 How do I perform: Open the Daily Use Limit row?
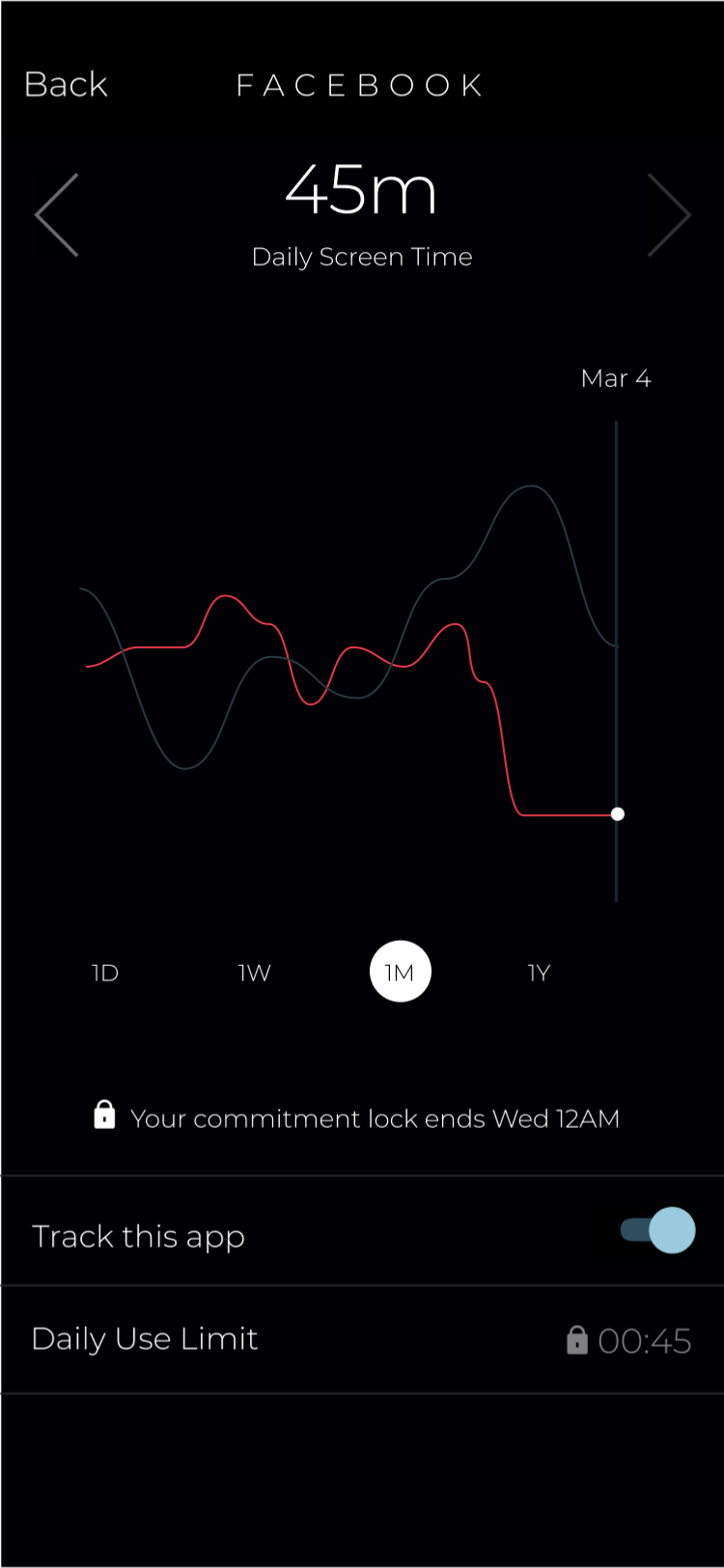point(362,1339)
